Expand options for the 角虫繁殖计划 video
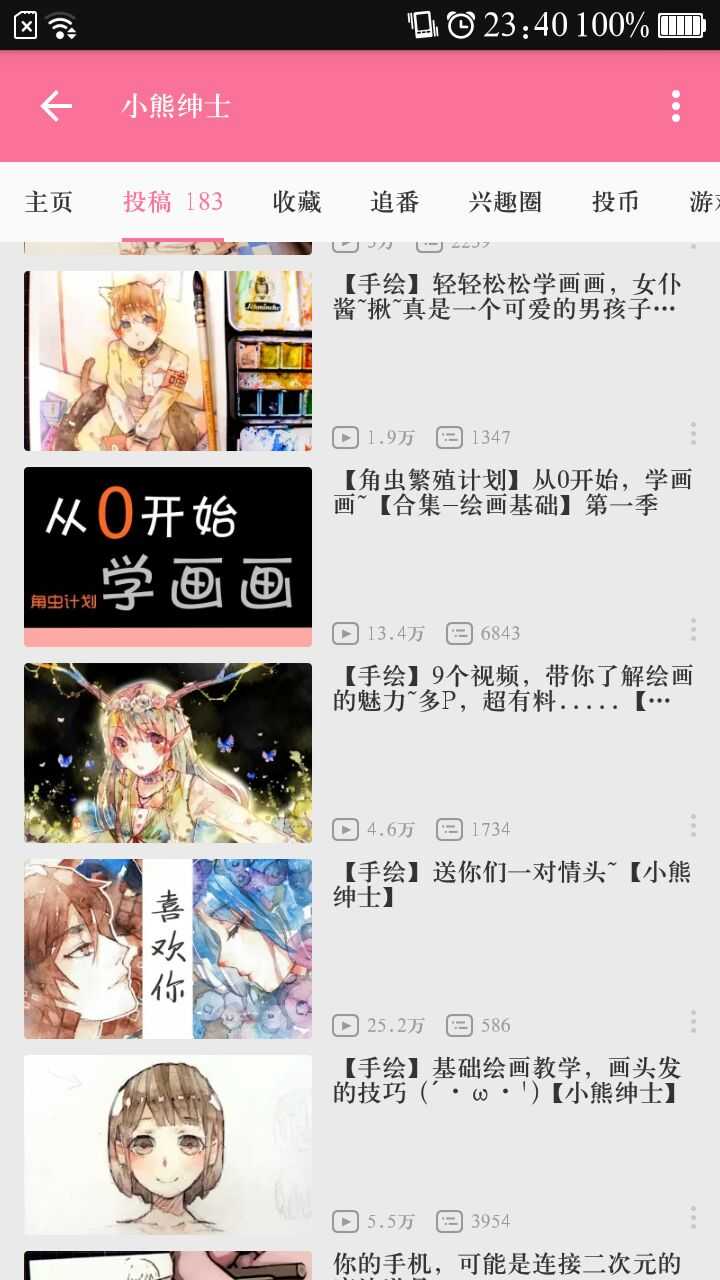 tap(692, 629)
